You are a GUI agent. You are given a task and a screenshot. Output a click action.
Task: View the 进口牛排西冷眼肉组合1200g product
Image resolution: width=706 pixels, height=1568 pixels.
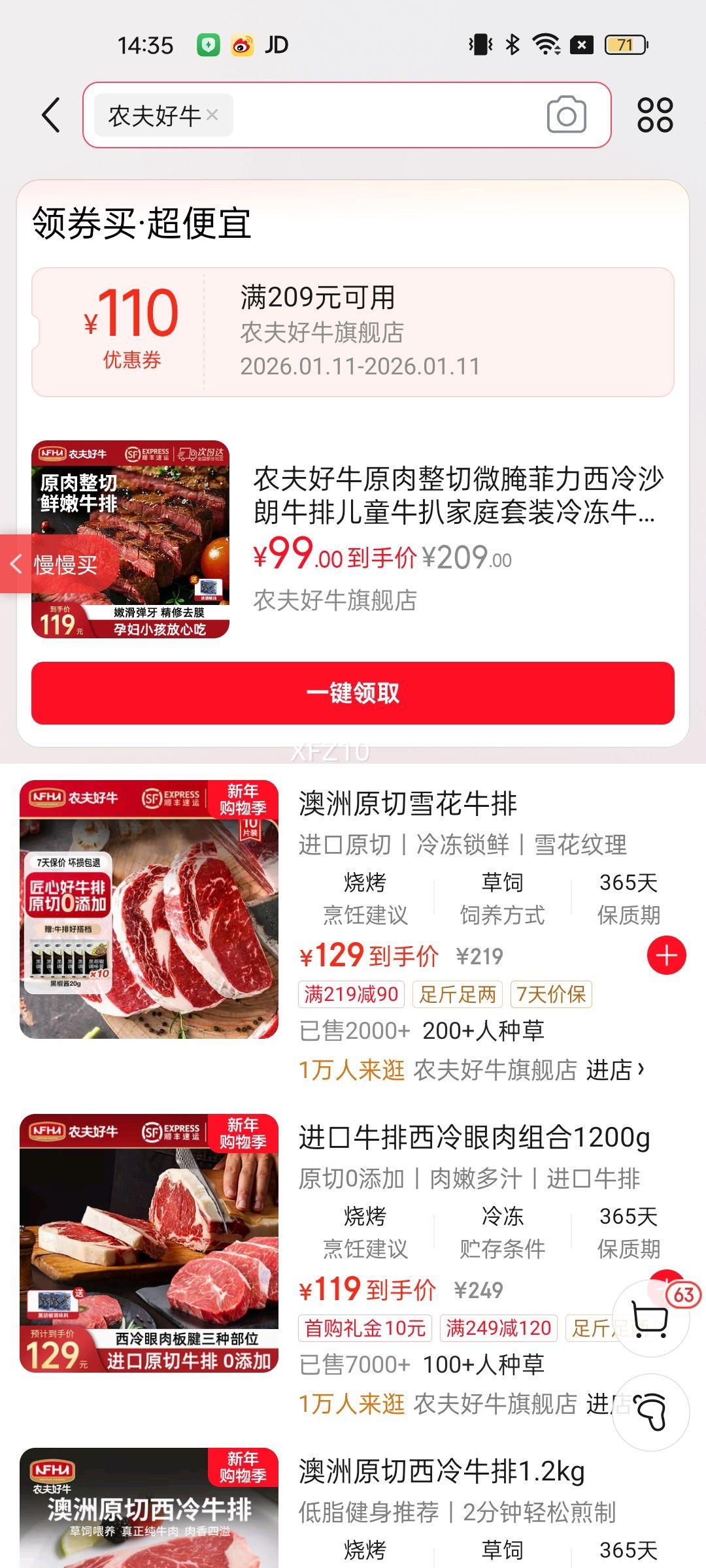474,1137
